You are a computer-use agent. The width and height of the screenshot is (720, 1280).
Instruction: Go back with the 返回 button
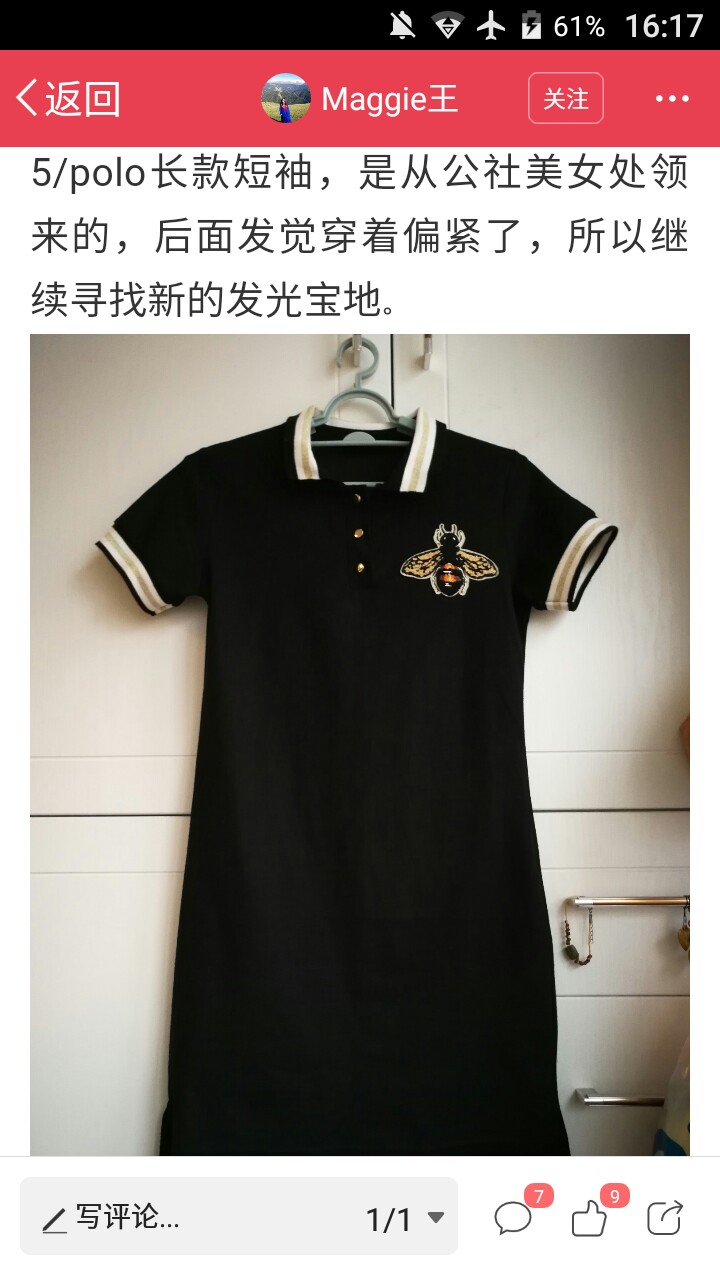(x=68, y=98)
